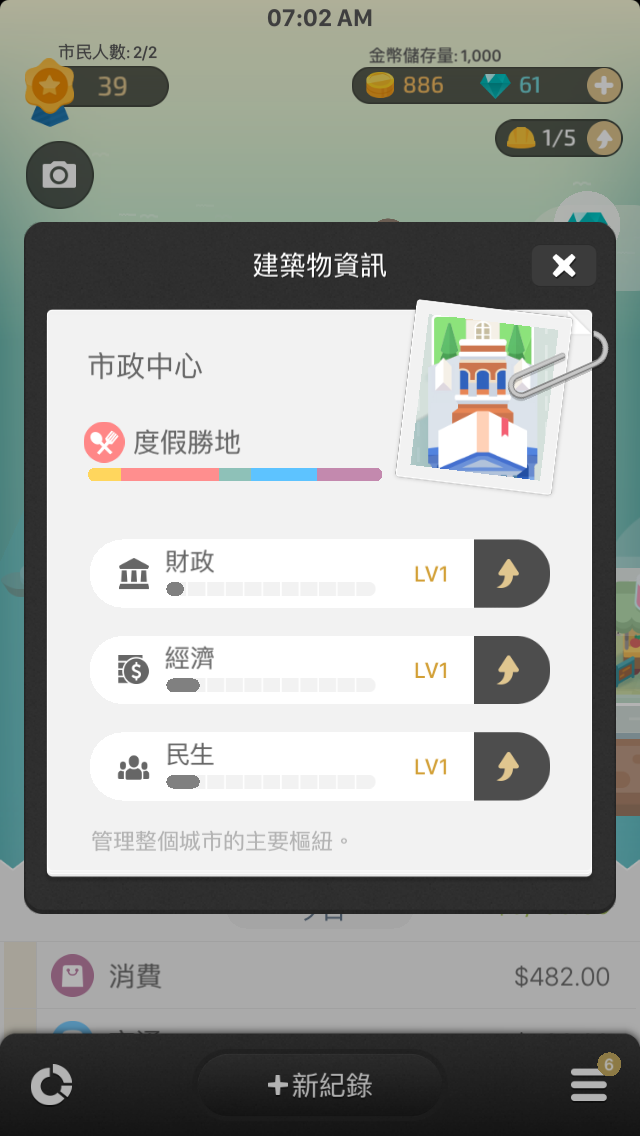This screenshot has width=640, height=1136.
Task: Tap the +新紀錄 button
Action: click(x=320, y=1085)
